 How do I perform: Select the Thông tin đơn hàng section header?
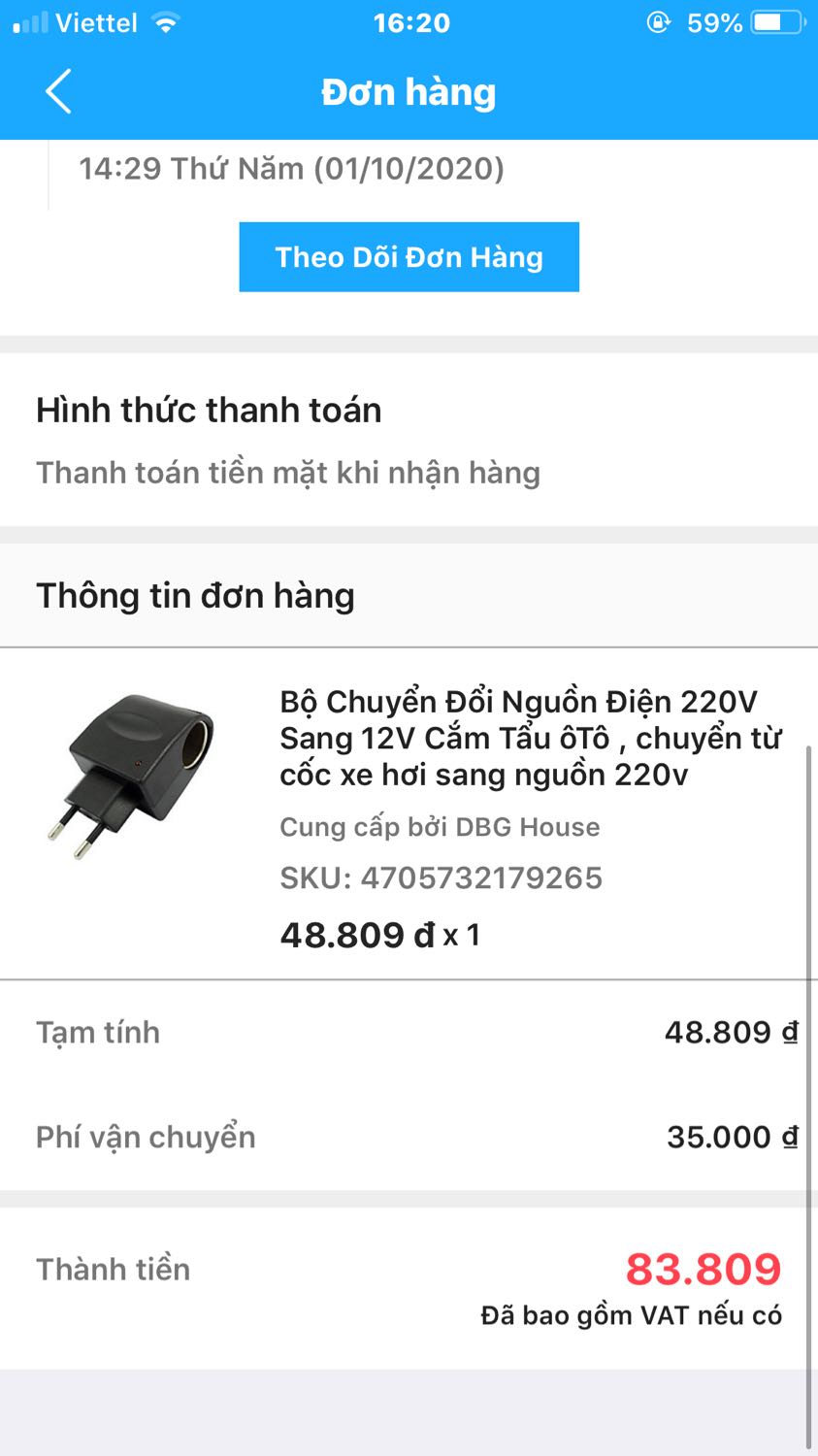point(194,595)
